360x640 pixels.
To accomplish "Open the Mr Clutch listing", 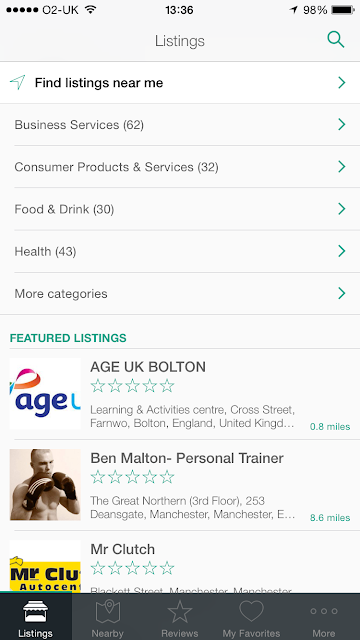I will coord(180,562).
